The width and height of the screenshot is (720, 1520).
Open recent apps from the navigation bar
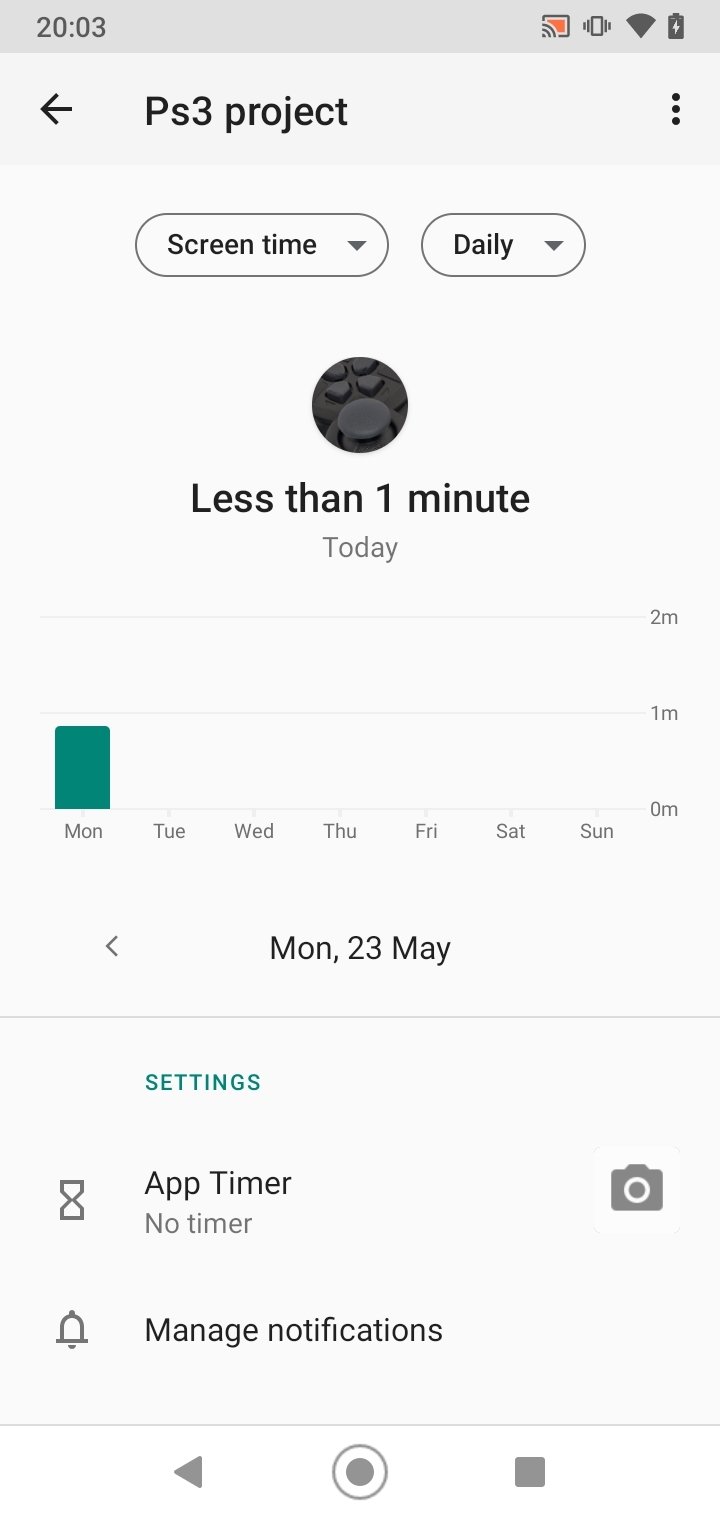click(x=530, y=1472)
